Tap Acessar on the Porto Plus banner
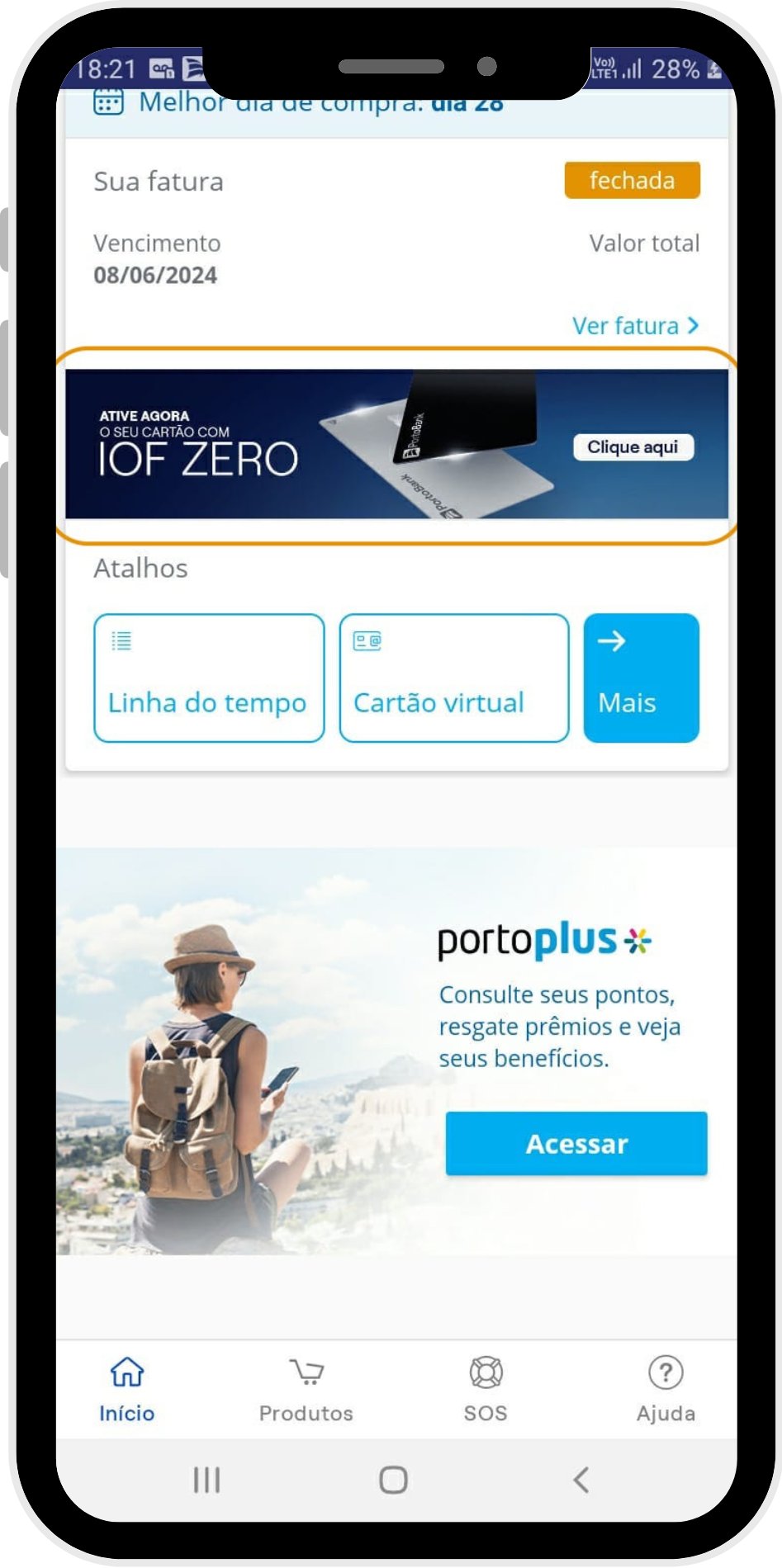Image resolution: width=782 pixels, height=1568 pixels. click(x=576, y=1143)
